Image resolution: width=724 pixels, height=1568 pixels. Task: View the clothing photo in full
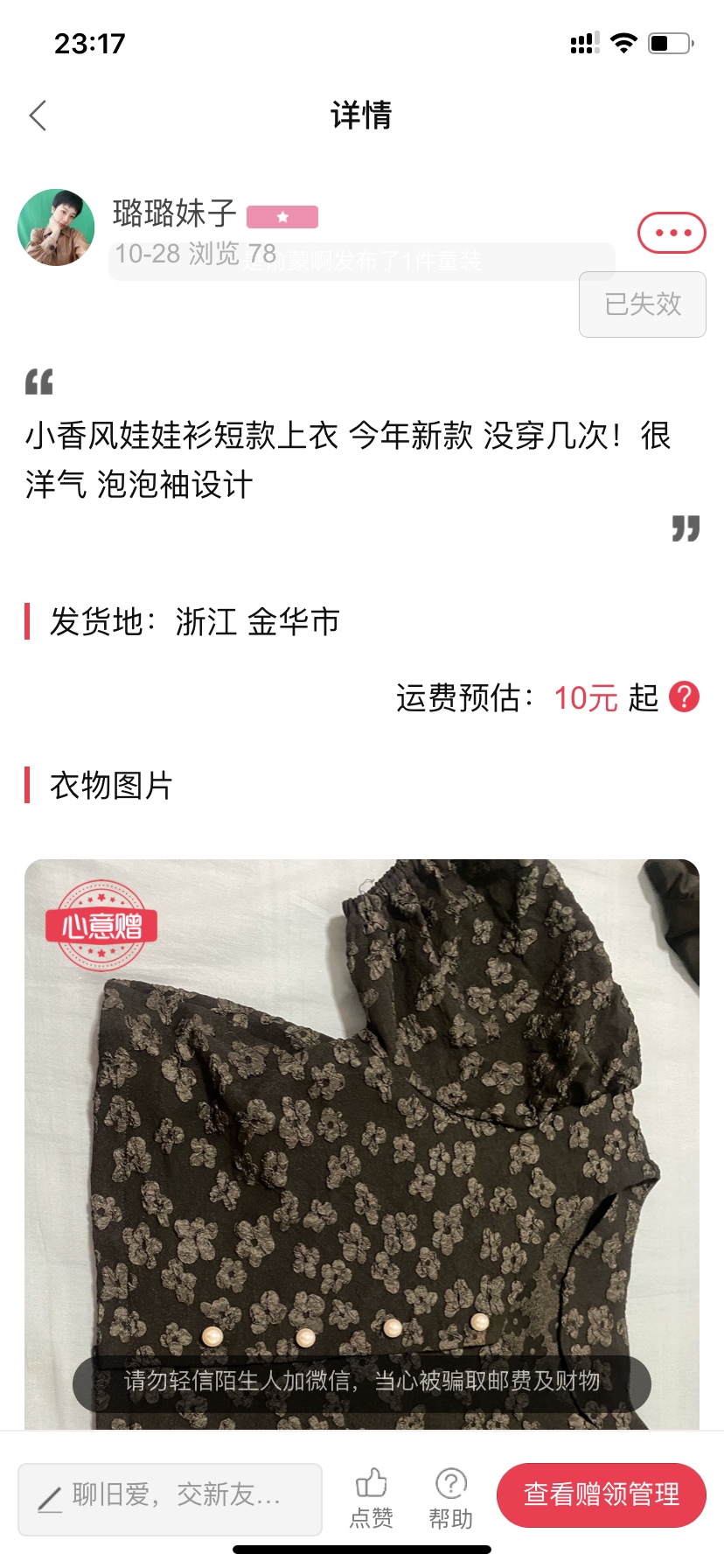(362, 1144)
